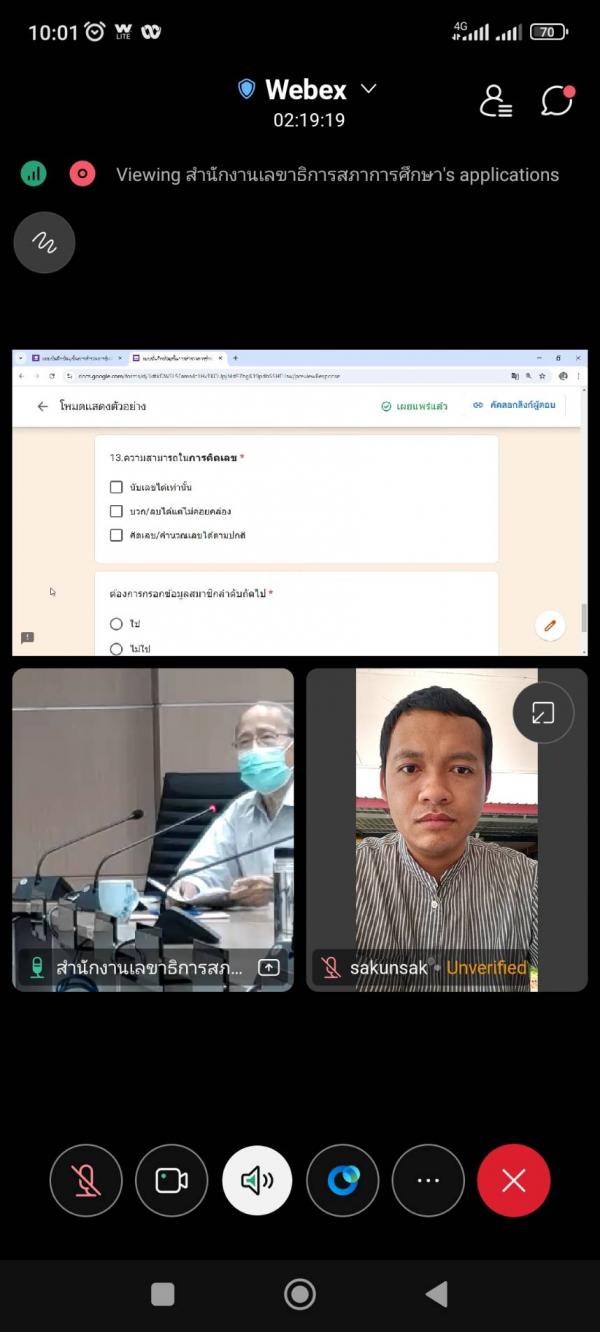Tap the red recording indicator
The width and height of the screenshot is (600, 1332).
(x=82, y=174)
